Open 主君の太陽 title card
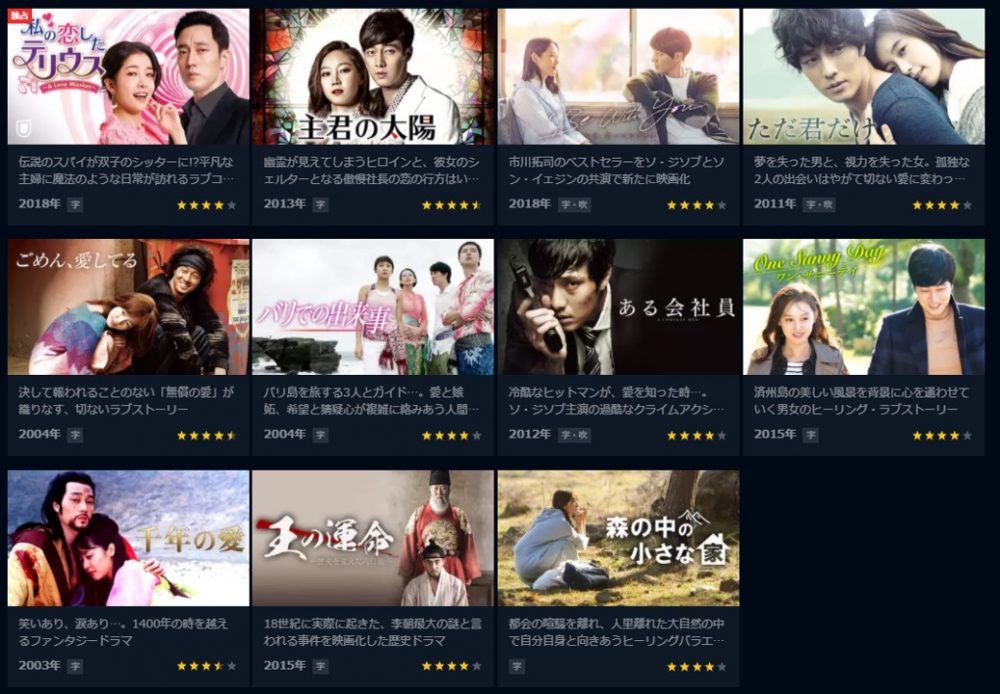The height and width of the screenshot is (694, 1000). coord(373,77)
